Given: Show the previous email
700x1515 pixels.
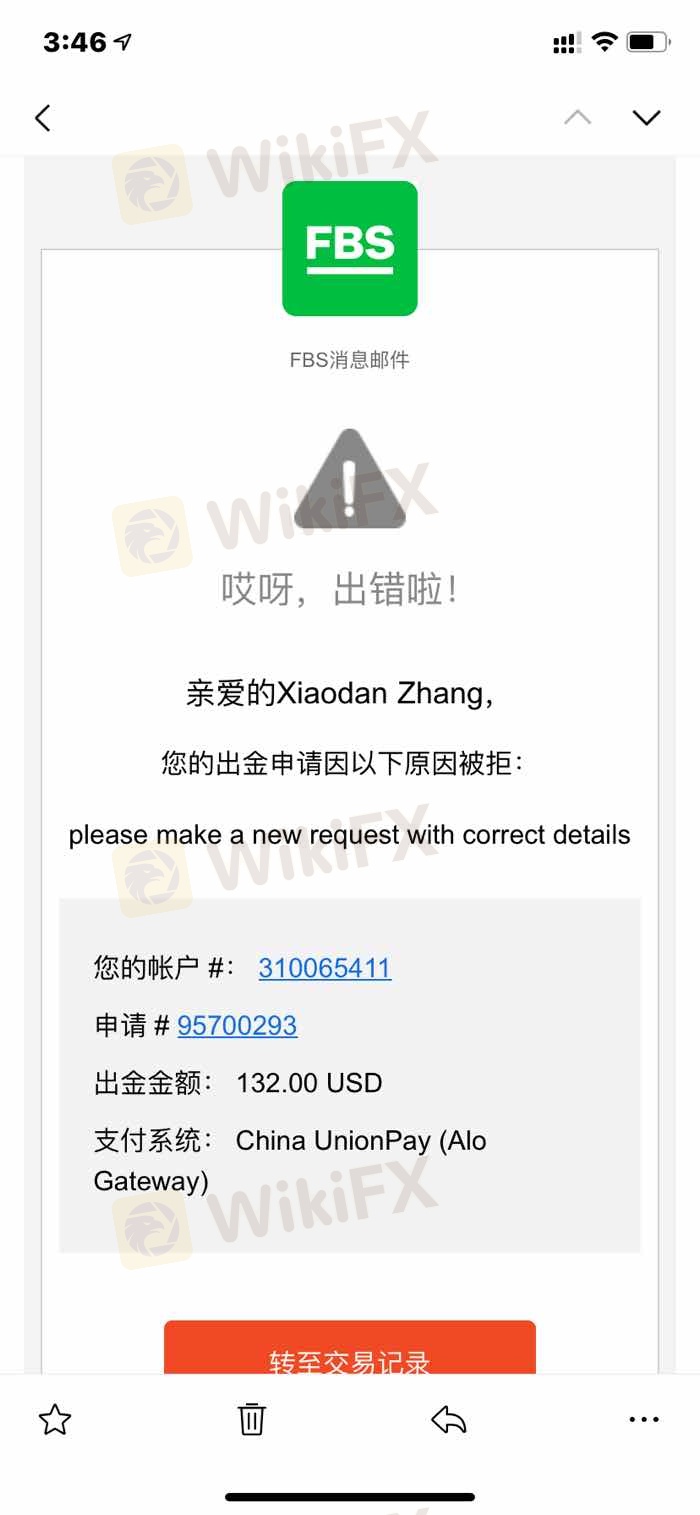Looking at the screenshot, I should click(577, 118).
